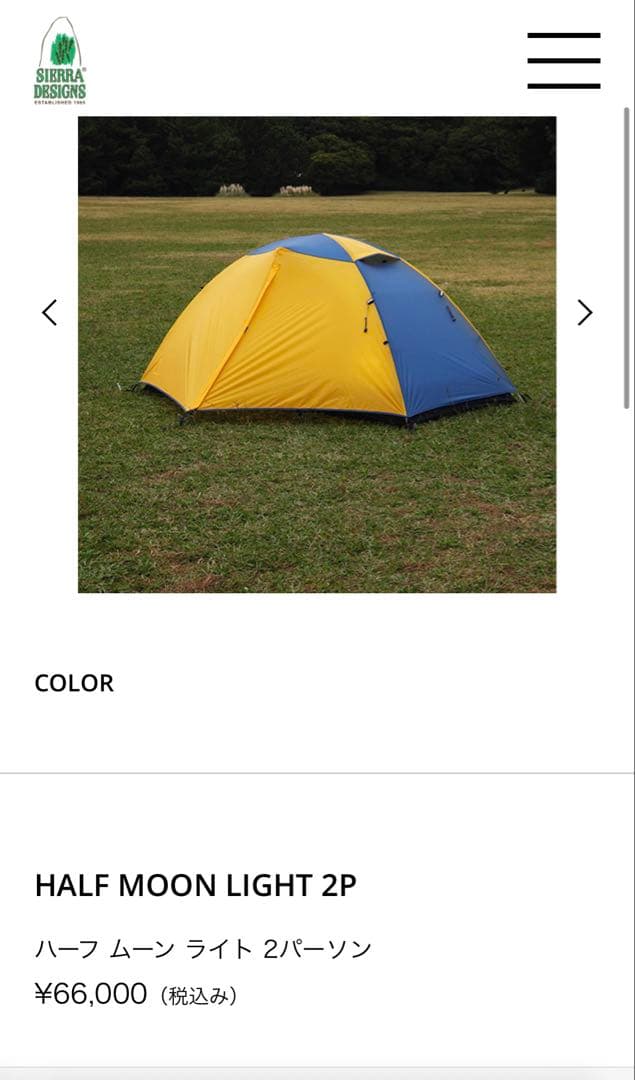Show the previous product image

(49, 313)
